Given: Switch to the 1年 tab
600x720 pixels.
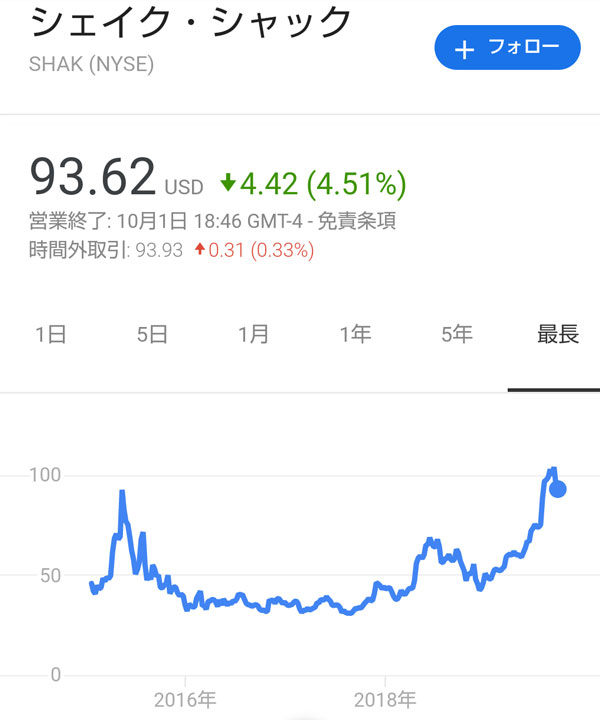Looking at the screenshot, I should tap(355, 335).
